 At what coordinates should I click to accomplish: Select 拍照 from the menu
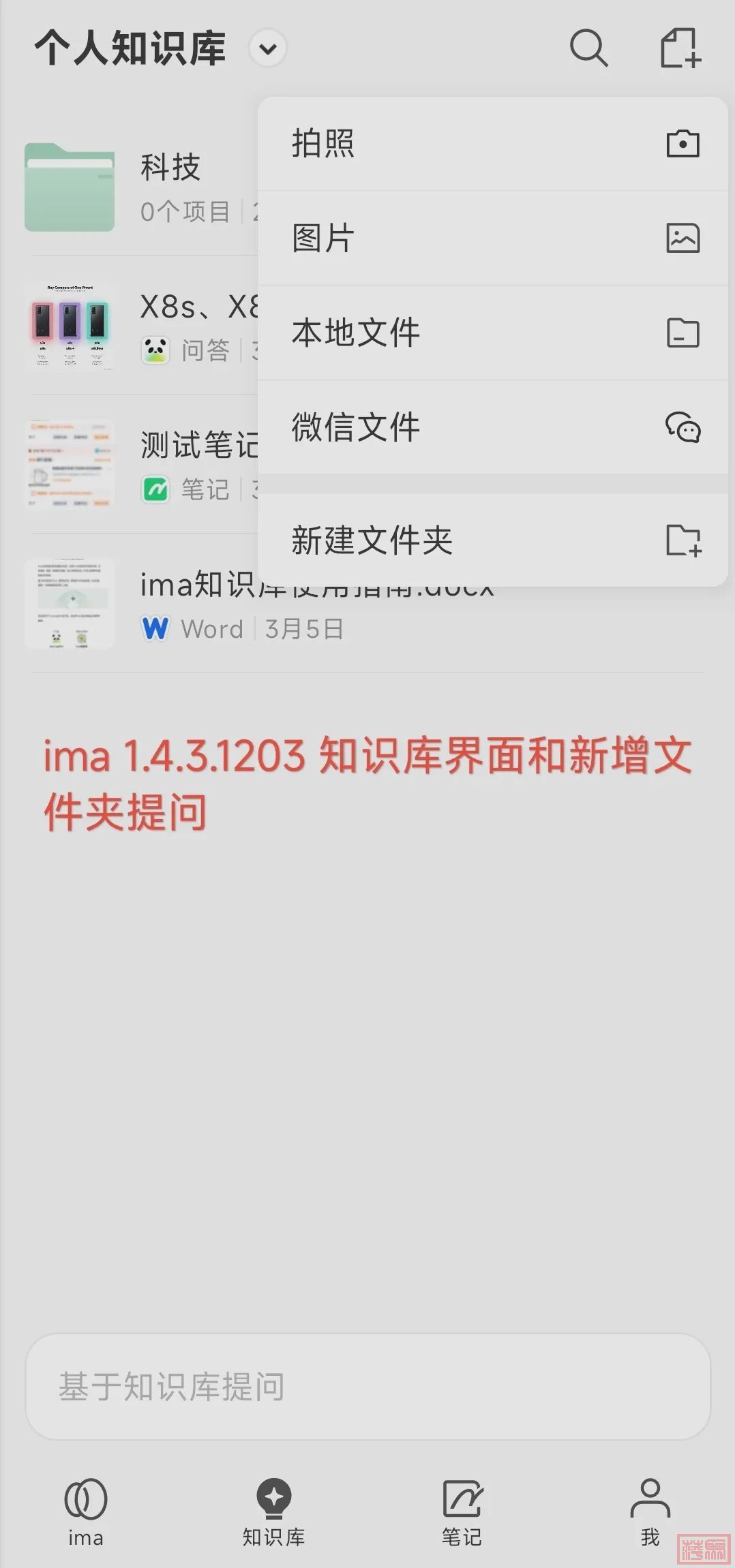(492, 144)
